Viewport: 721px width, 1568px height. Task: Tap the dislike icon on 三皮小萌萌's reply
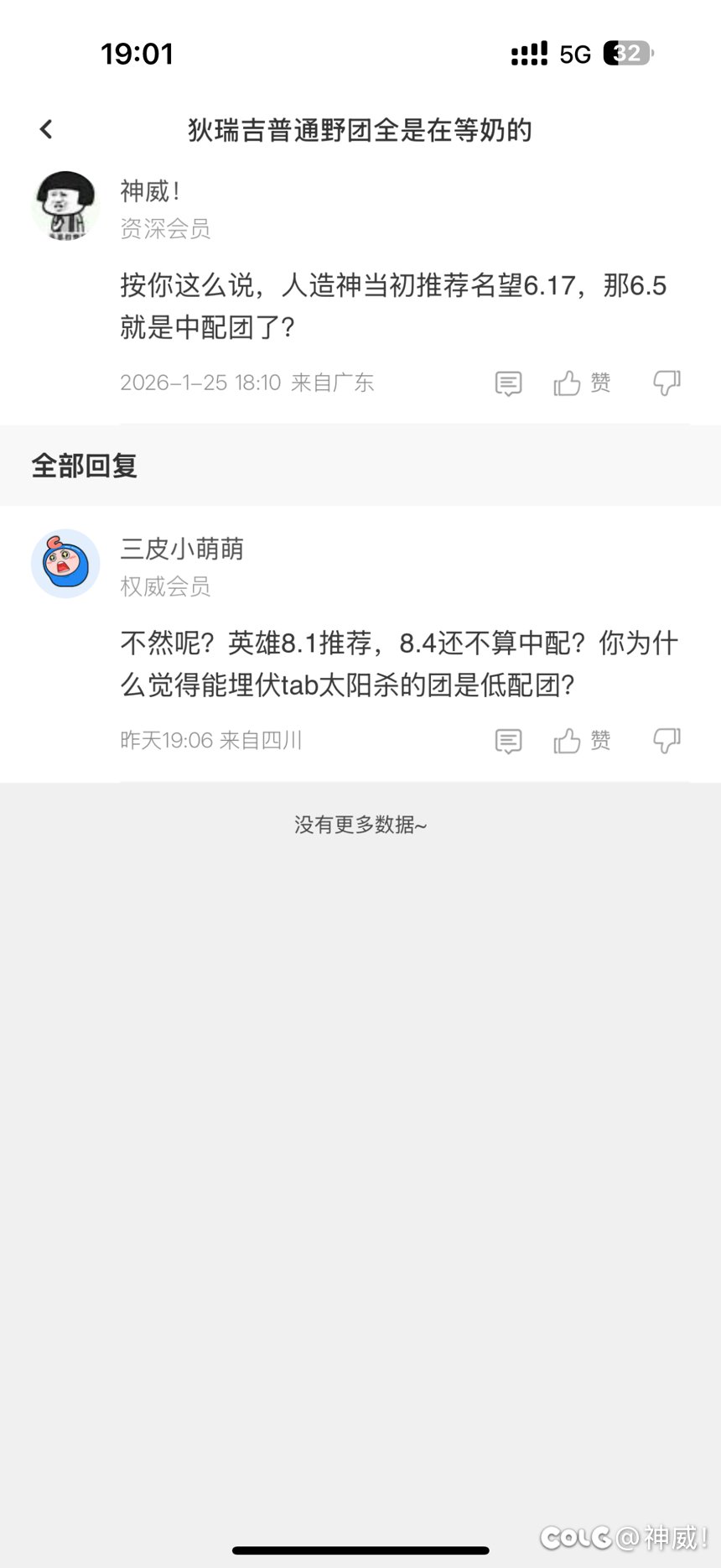(x=667, y=741)
